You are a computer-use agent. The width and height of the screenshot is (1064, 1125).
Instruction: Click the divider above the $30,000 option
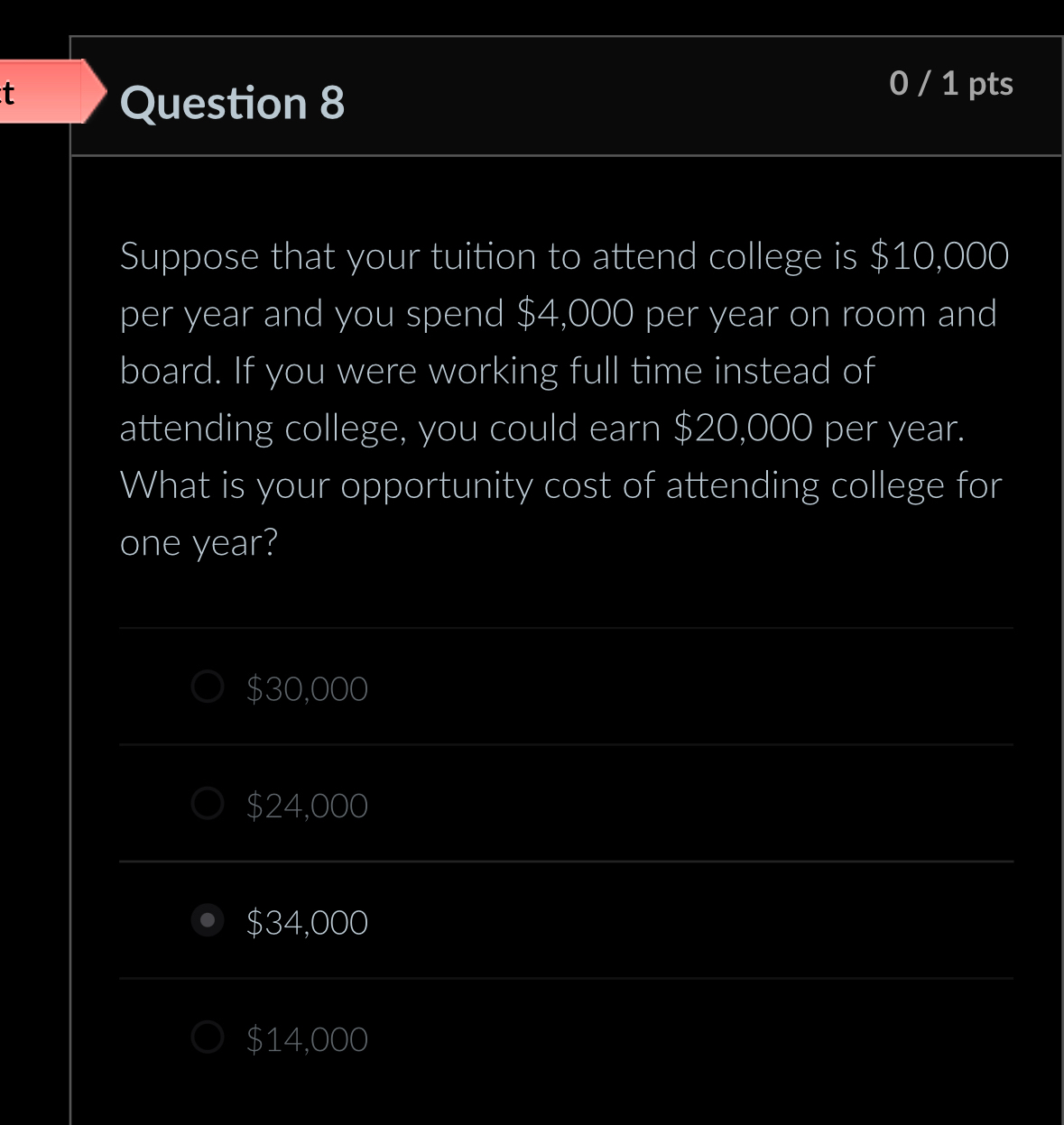click(567, 627)
